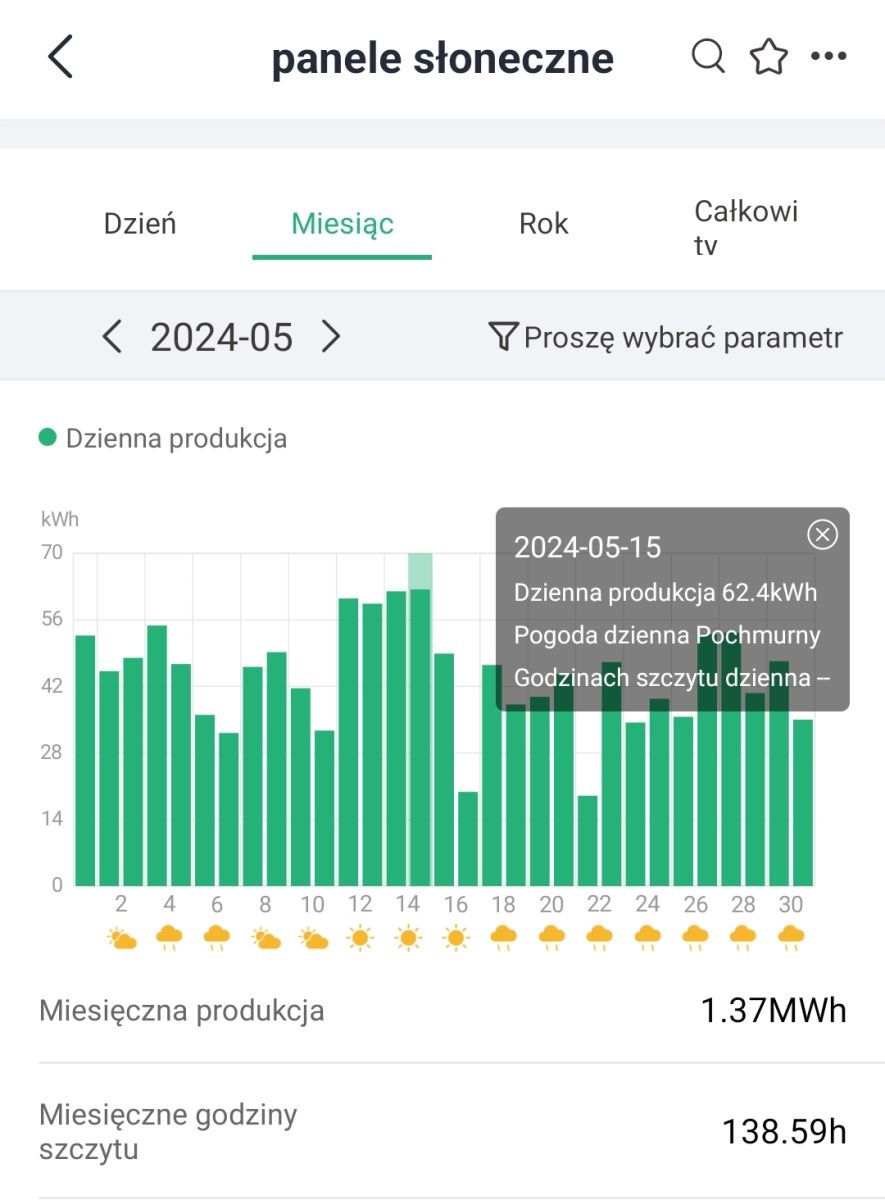Advance to the next month after 2024-05
This screenshot has height=1200, width=885.
pyautogui.click(x=331, y=337)
